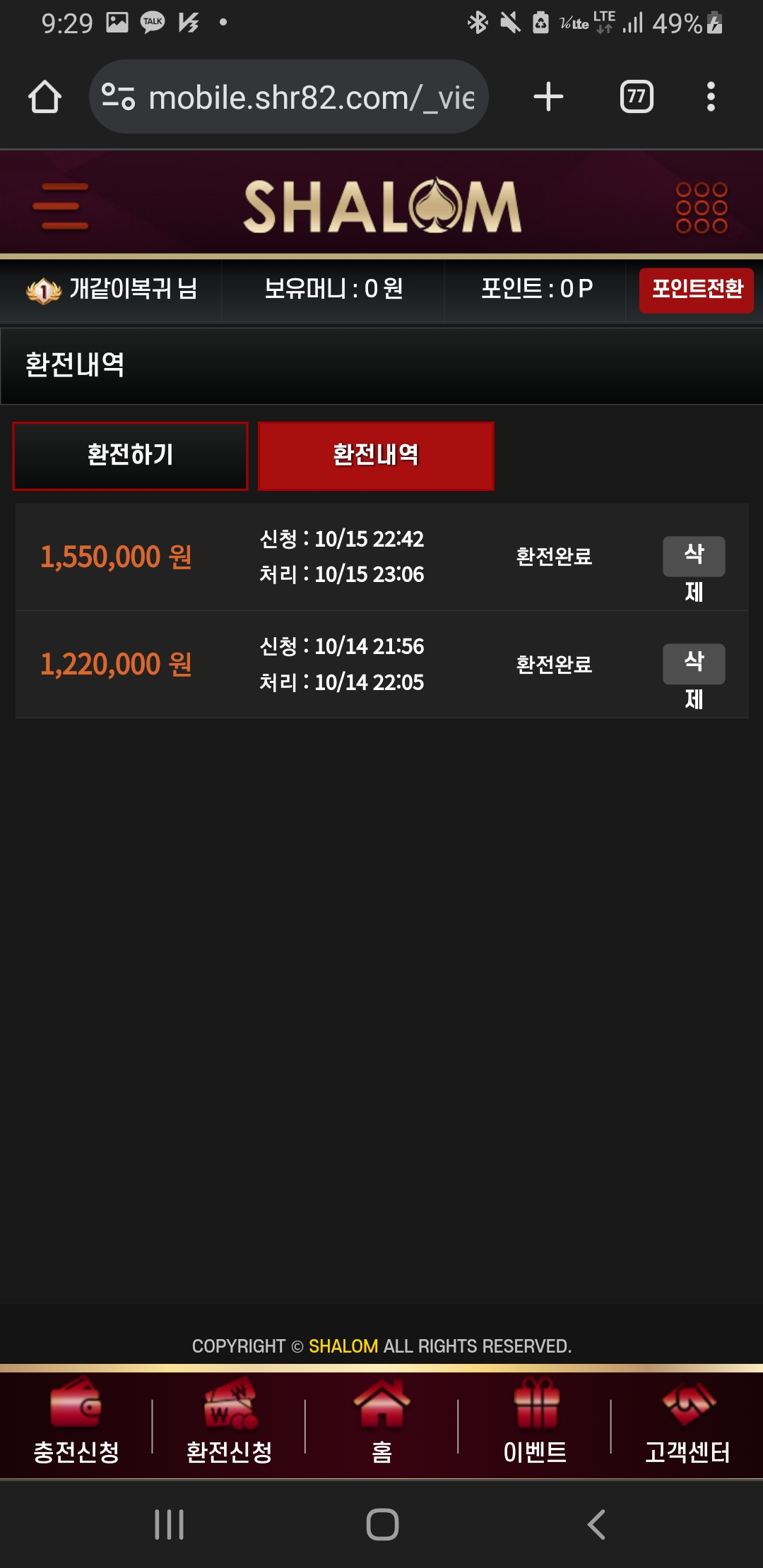
Task: Select the 환전내역 tab
Action: pyautogui.click(x=376, y=456)
